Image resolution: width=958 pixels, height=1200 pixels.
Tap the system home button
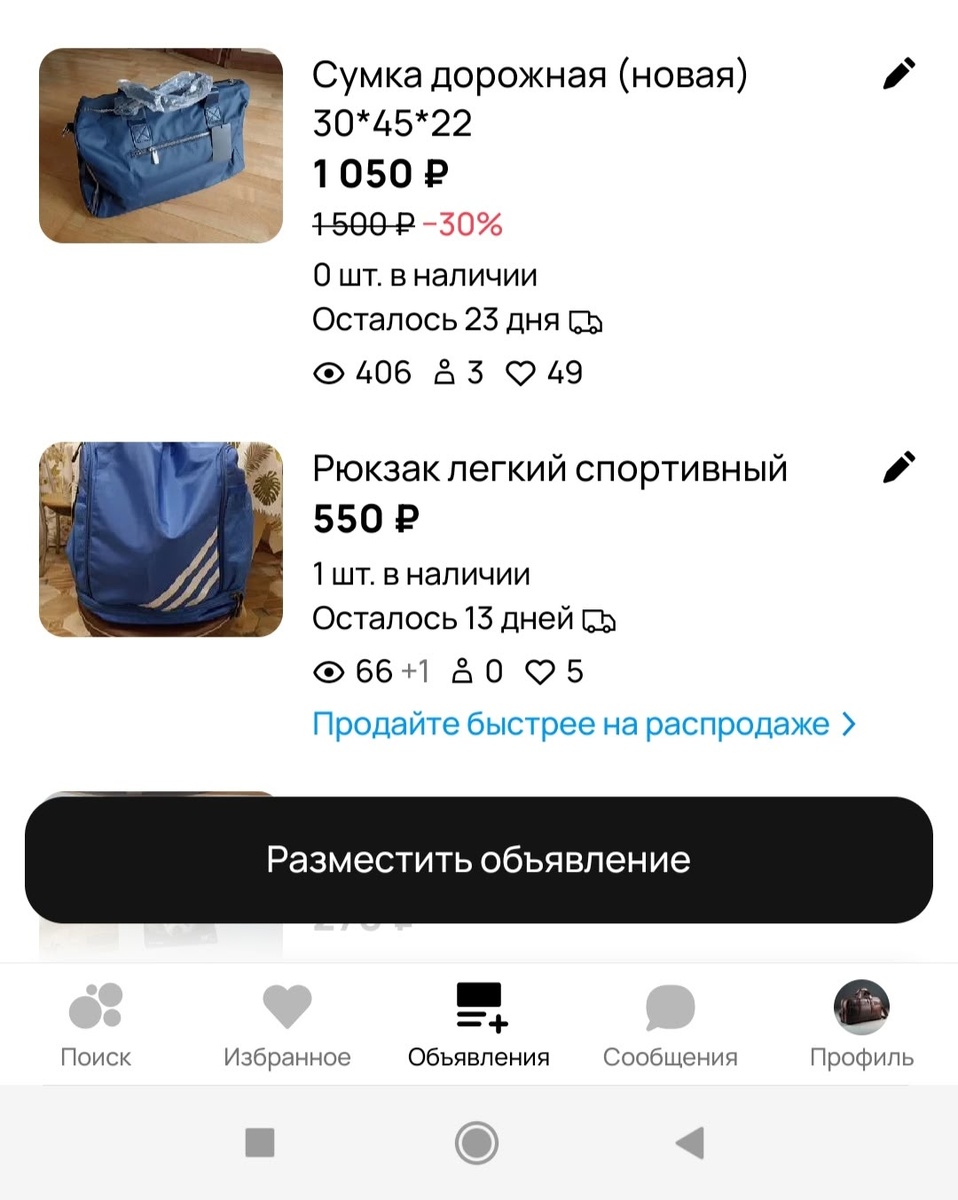(x=476, y=1142)
